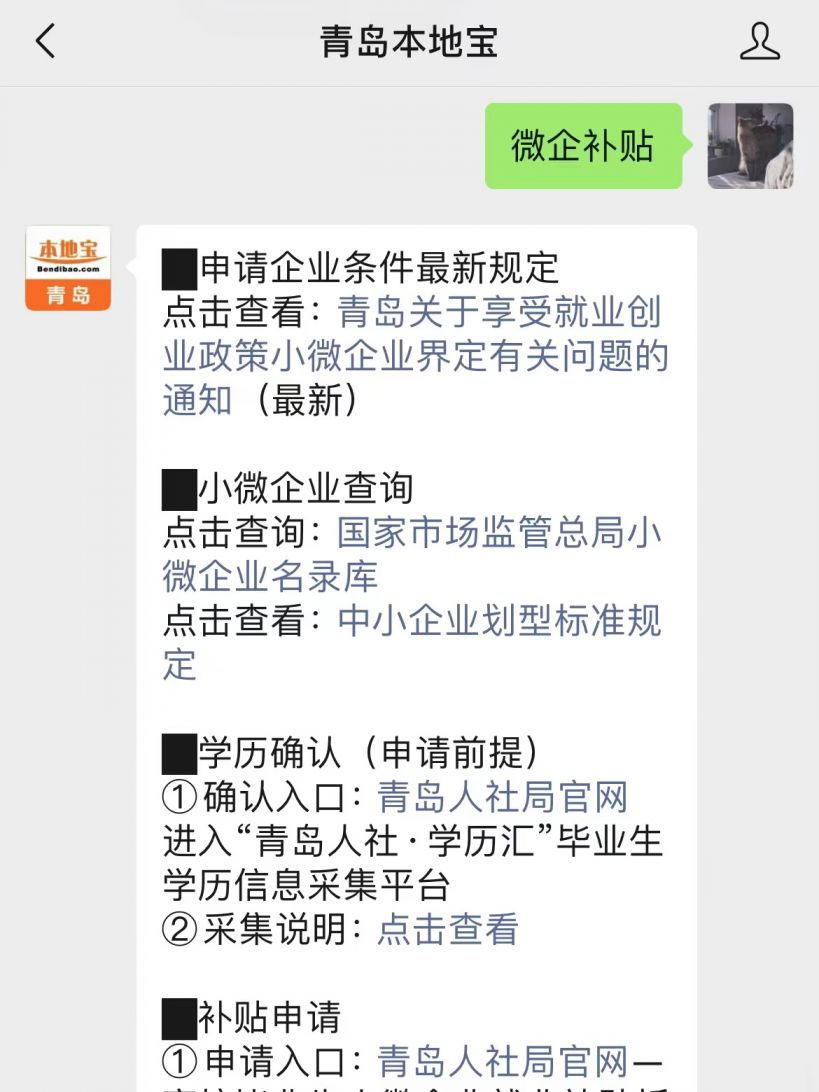Open 中小企业划型标准规定 link
This screenshot has width=819, height=1092.
(499, 621)
